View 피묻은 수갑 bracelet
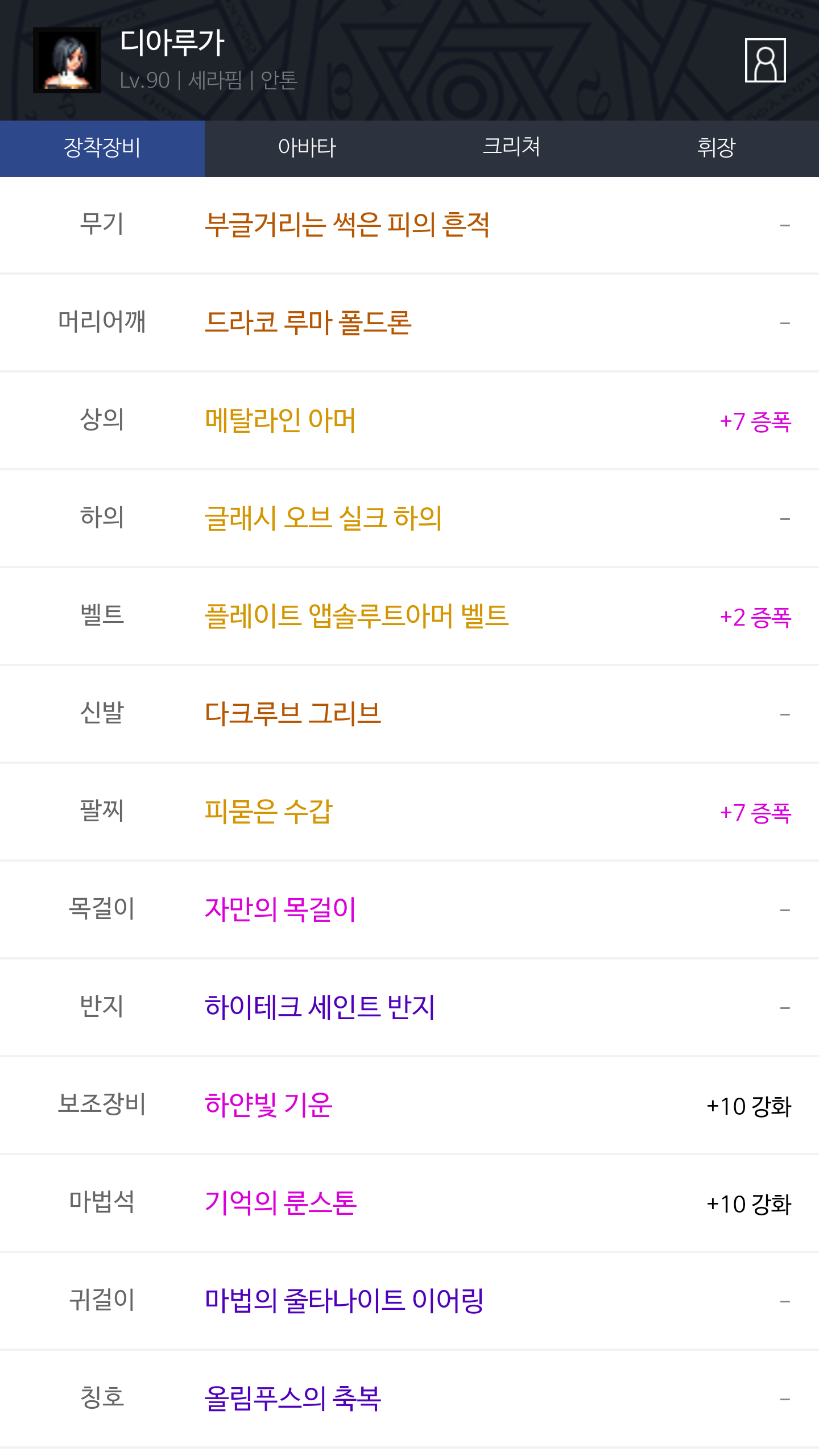This screenshot has width=819, height=1456. [268, 812]
